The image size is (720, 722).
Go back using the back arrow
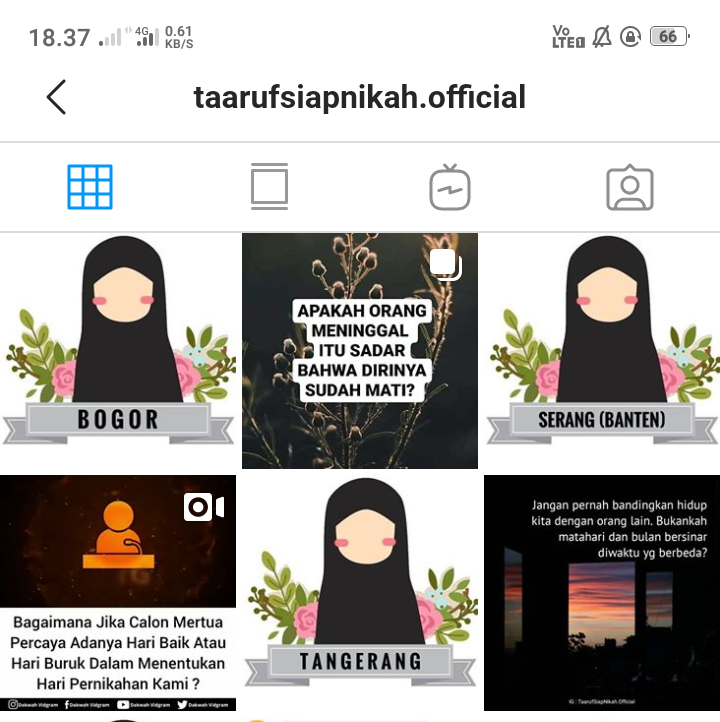point(56,97)
